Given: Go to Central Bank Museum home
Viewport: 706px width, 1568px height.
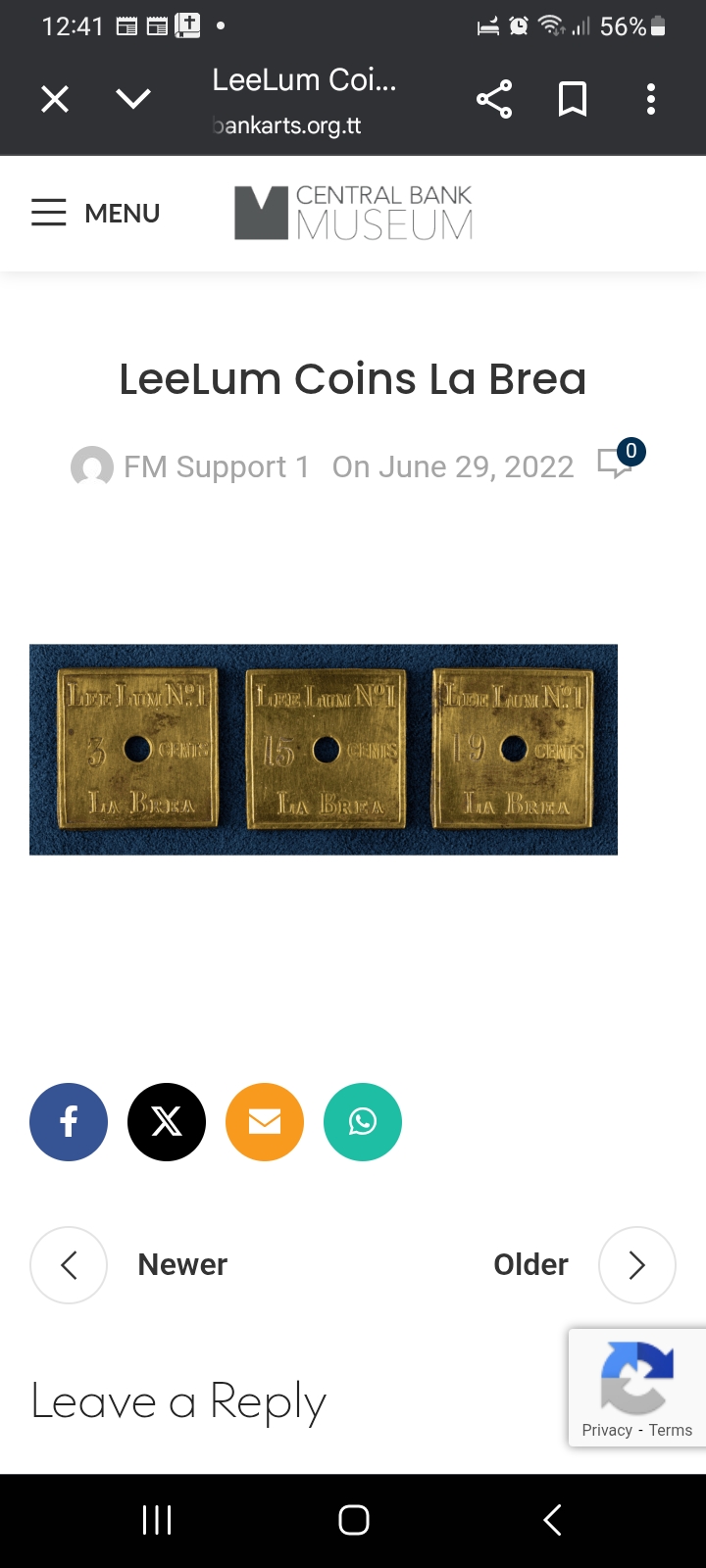Looking at the screenshot, I should point(354,213).
